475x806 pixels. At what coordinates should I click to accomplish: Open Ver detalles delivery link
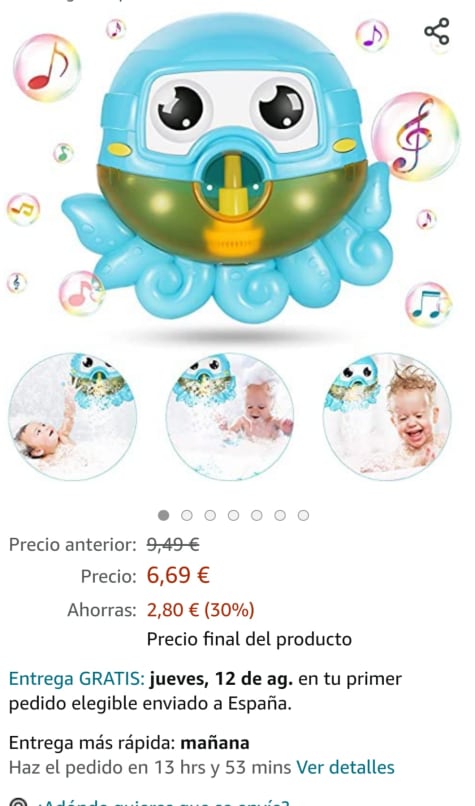(345, 767)
